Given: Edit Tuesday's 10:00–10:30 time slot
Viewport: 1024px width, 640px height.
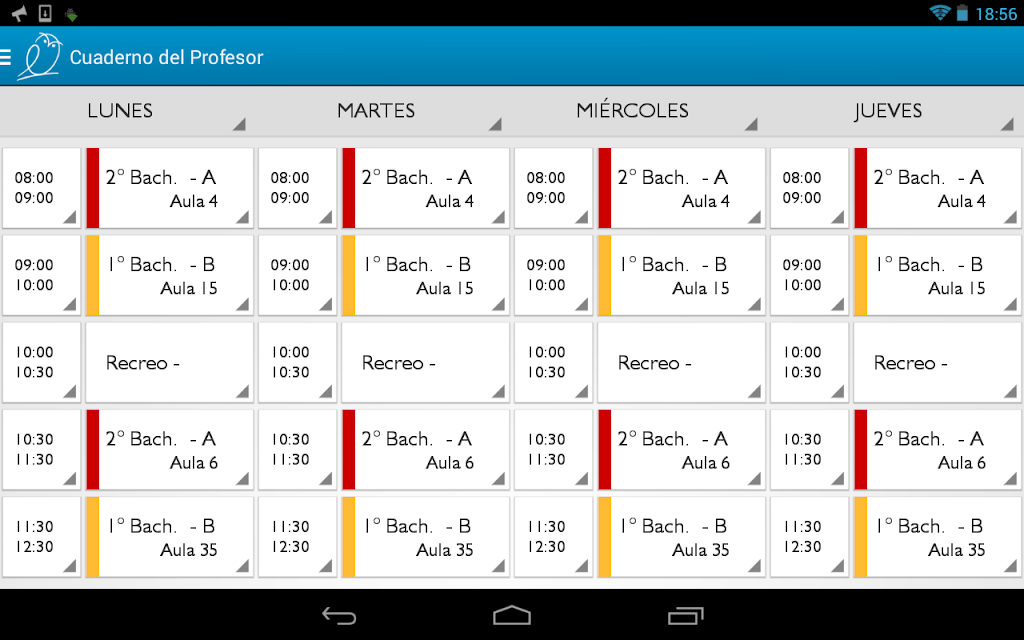Looking at the screenshot, I should (297, 363).
